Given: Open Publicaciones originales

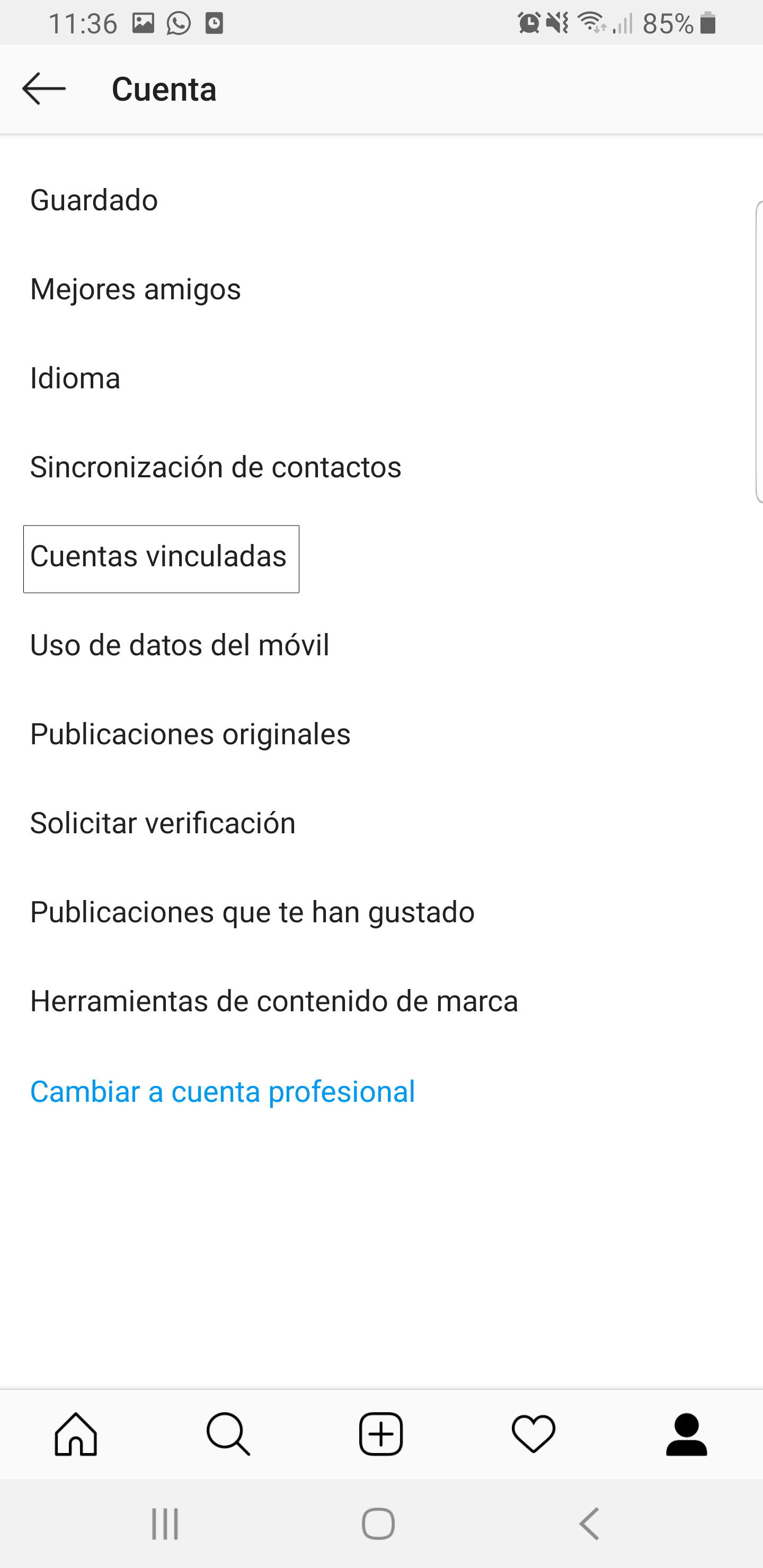Looking at the screenshot, I should pos(381,734).
